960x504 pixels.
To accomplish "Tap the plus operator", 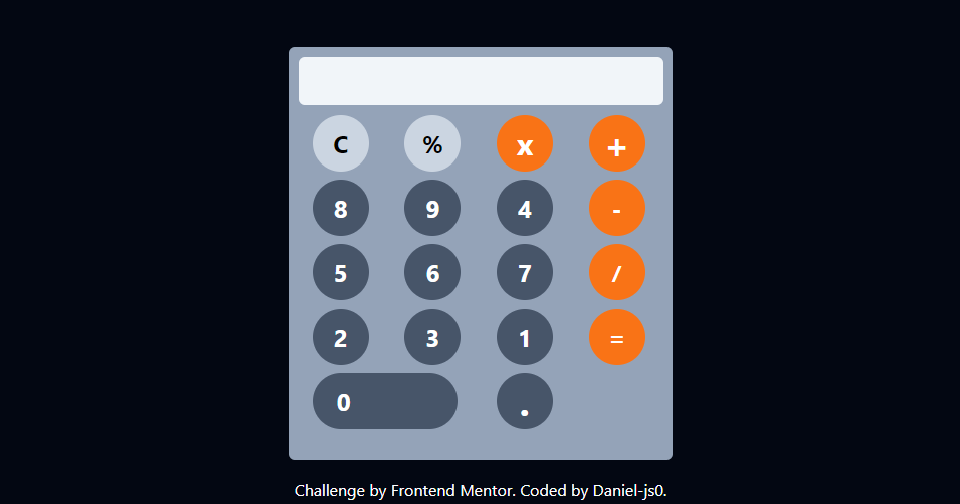I will point(617,144).
